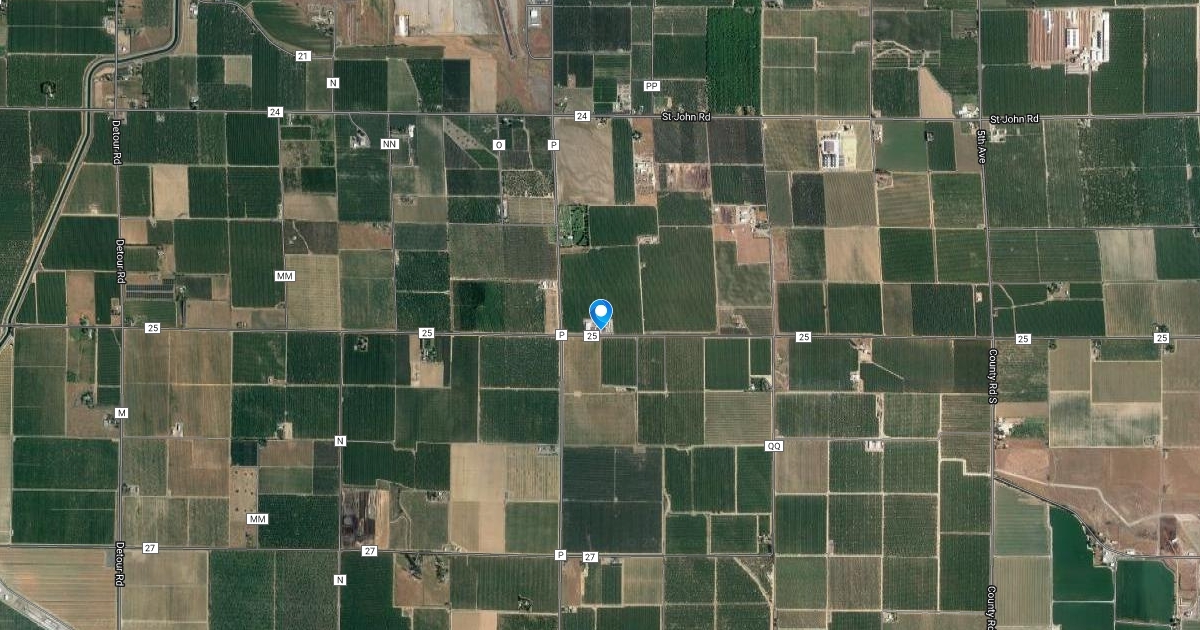Tap the blue location pin marker
This screenshot has height=630, width=1200.
click(601, 314)
